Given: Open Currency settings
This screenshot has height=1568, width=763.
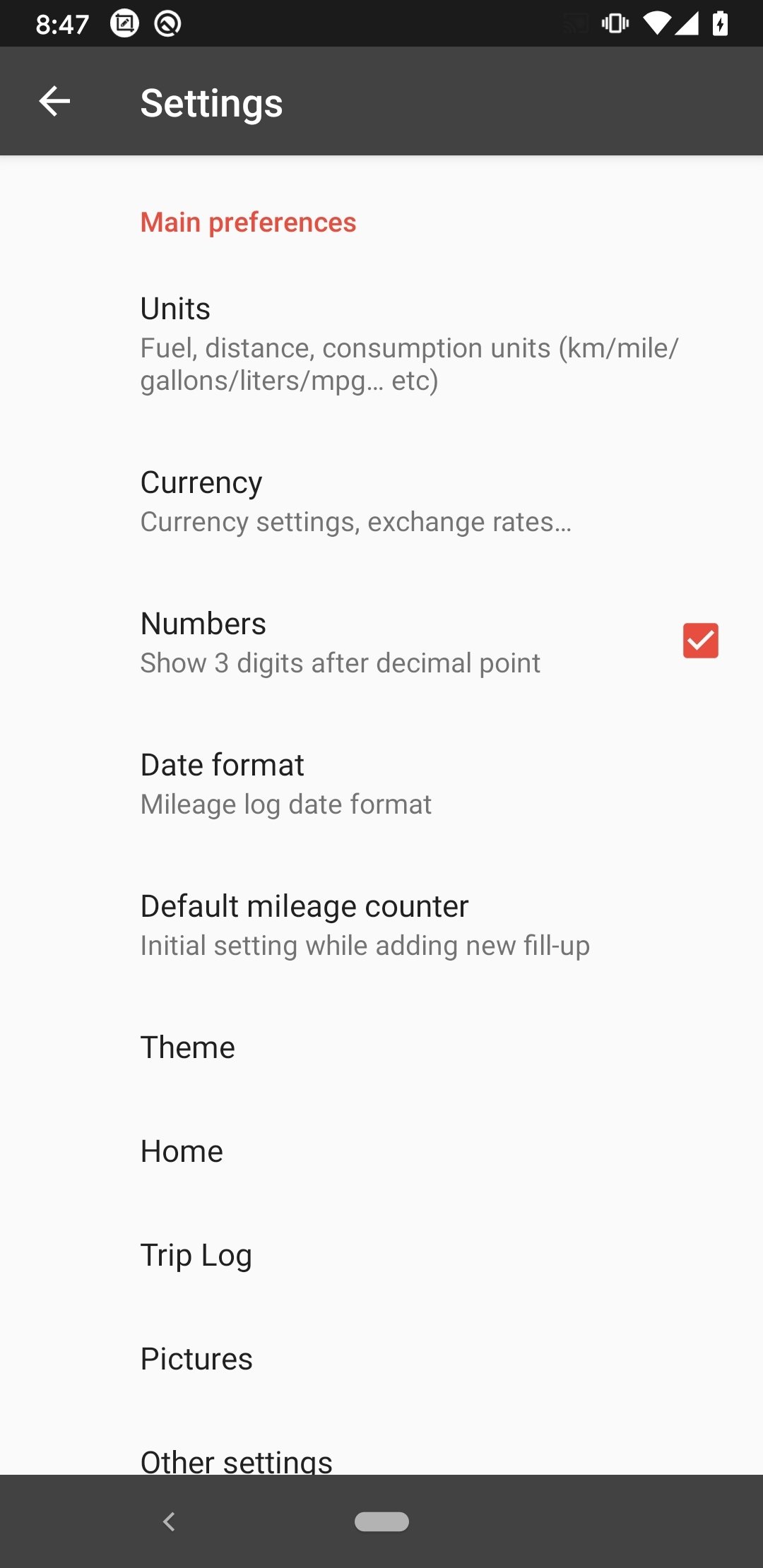Looking at the screenshot, I should click(x=381, y=501).
